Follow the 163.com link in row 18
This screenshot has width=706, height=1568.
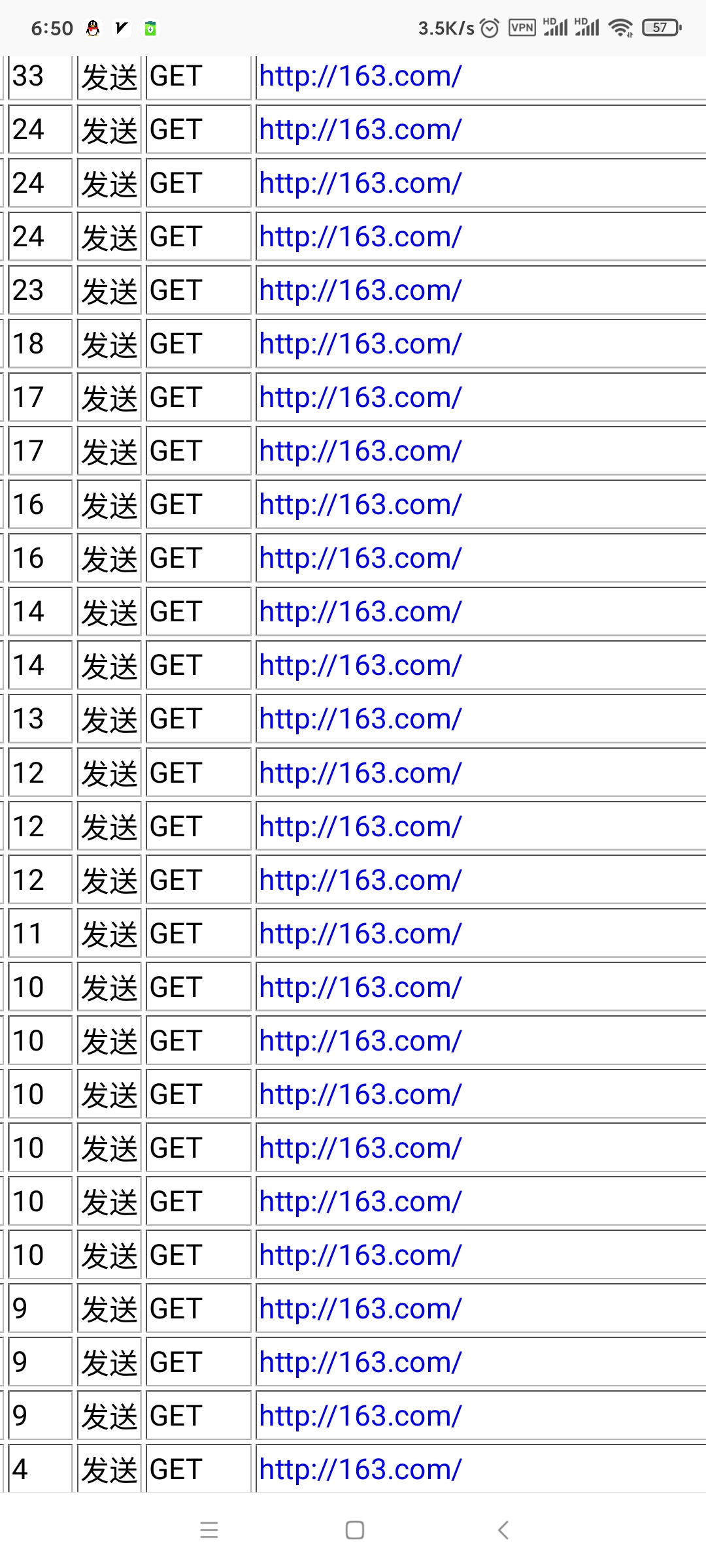pyautogui.click(x=360, y=344)
